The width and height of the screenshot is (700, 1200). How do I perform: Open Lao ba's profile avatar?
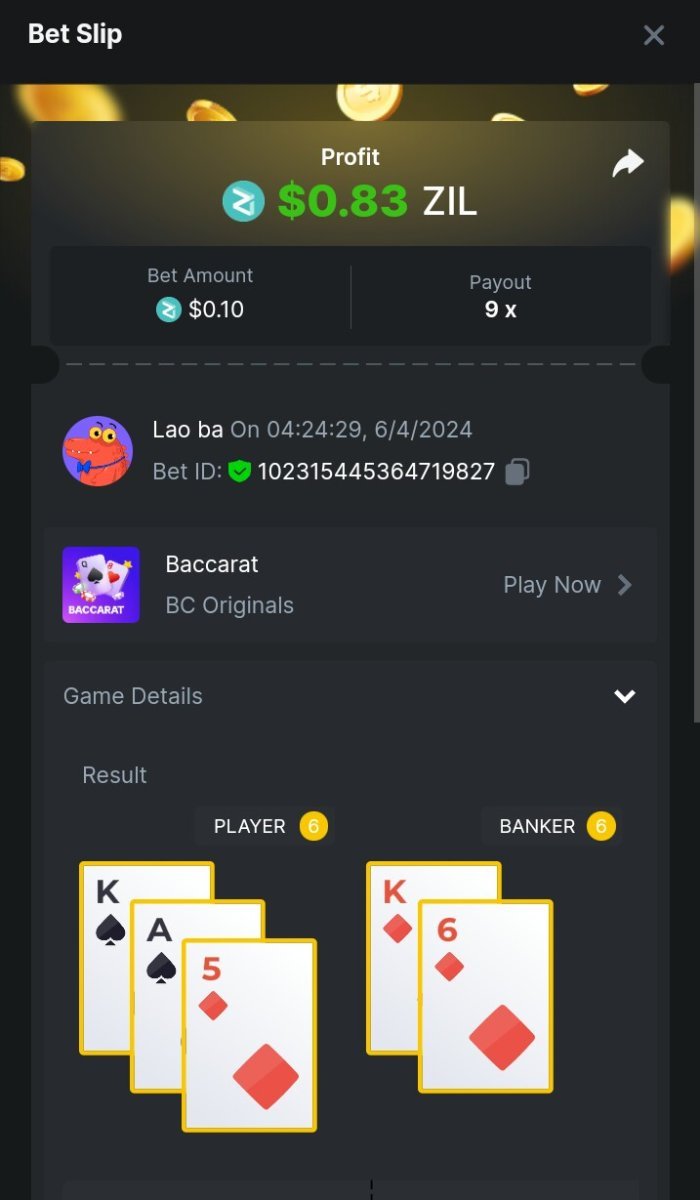coord(98,450)
